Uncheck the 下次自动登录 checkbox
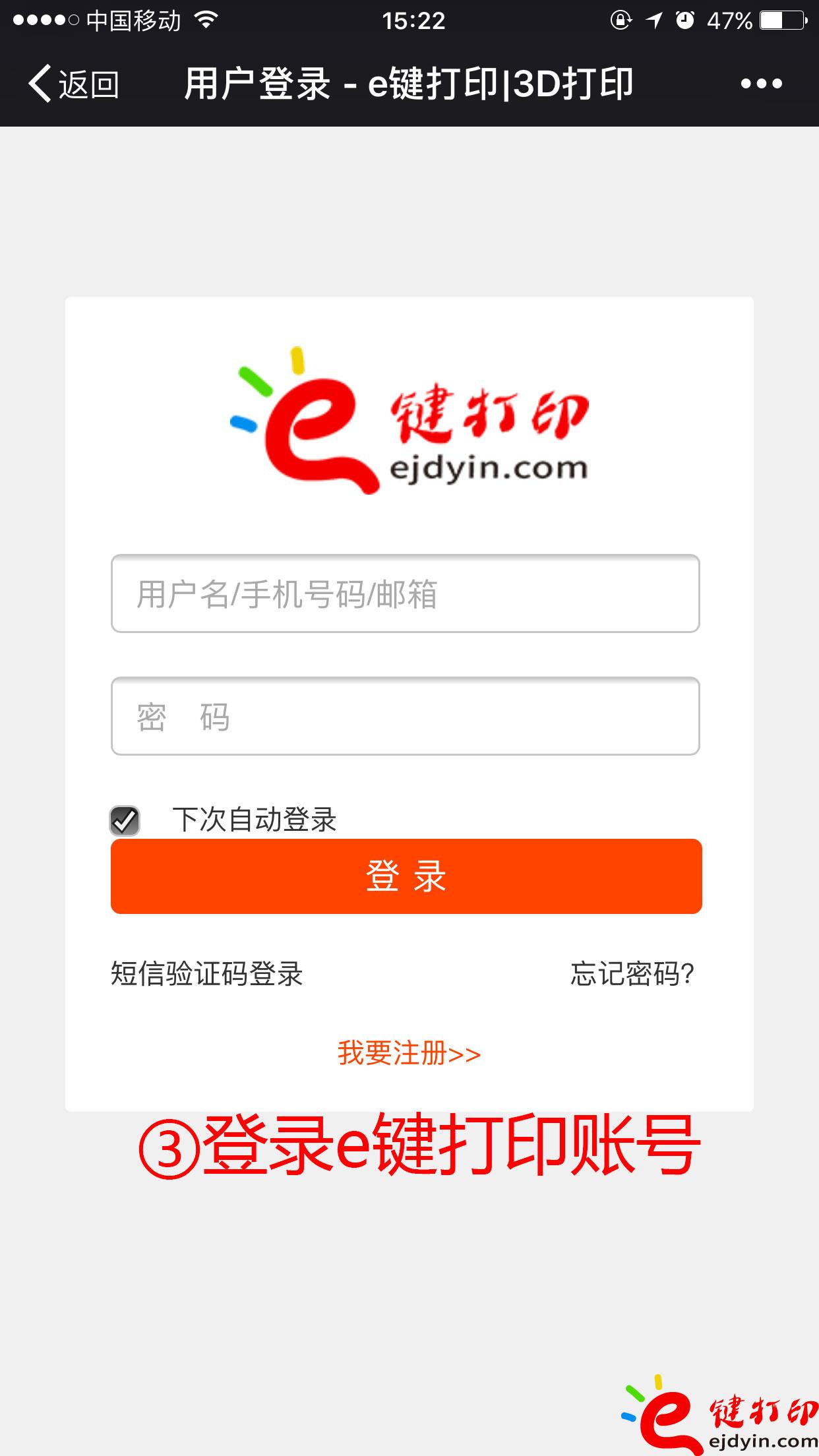Image resolution: width=819 pixels, height=1456 pixels. [125, 821]
